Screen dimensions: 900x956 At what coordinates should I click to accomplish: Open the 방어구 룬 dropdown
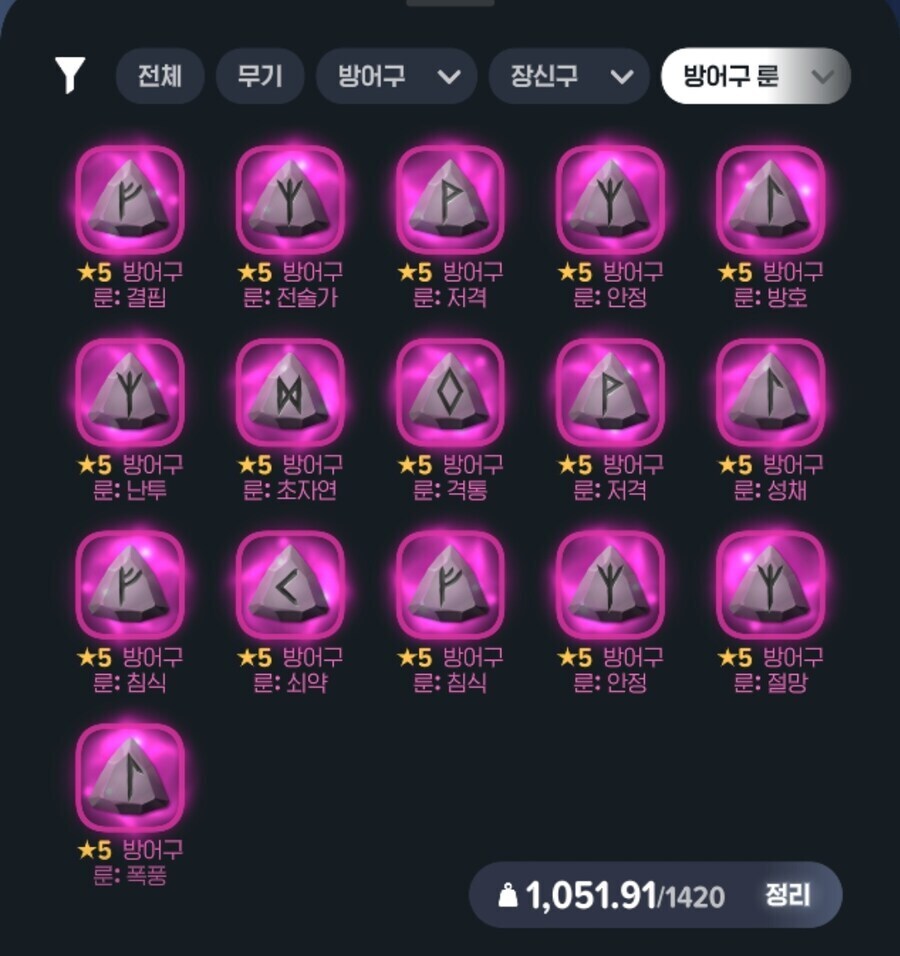[x=755, y=76]
